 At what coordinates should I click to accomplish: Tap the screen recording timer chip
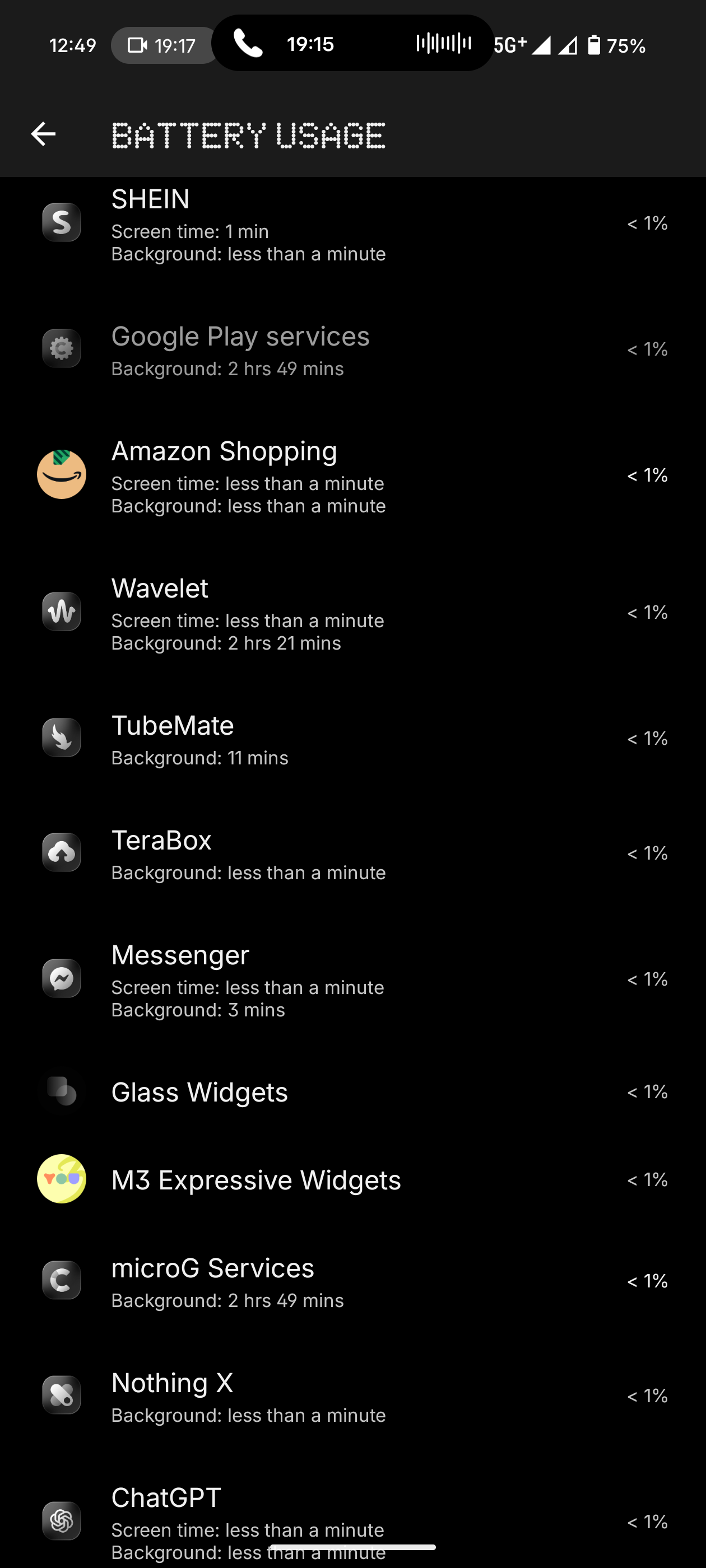tap(162, 46)
